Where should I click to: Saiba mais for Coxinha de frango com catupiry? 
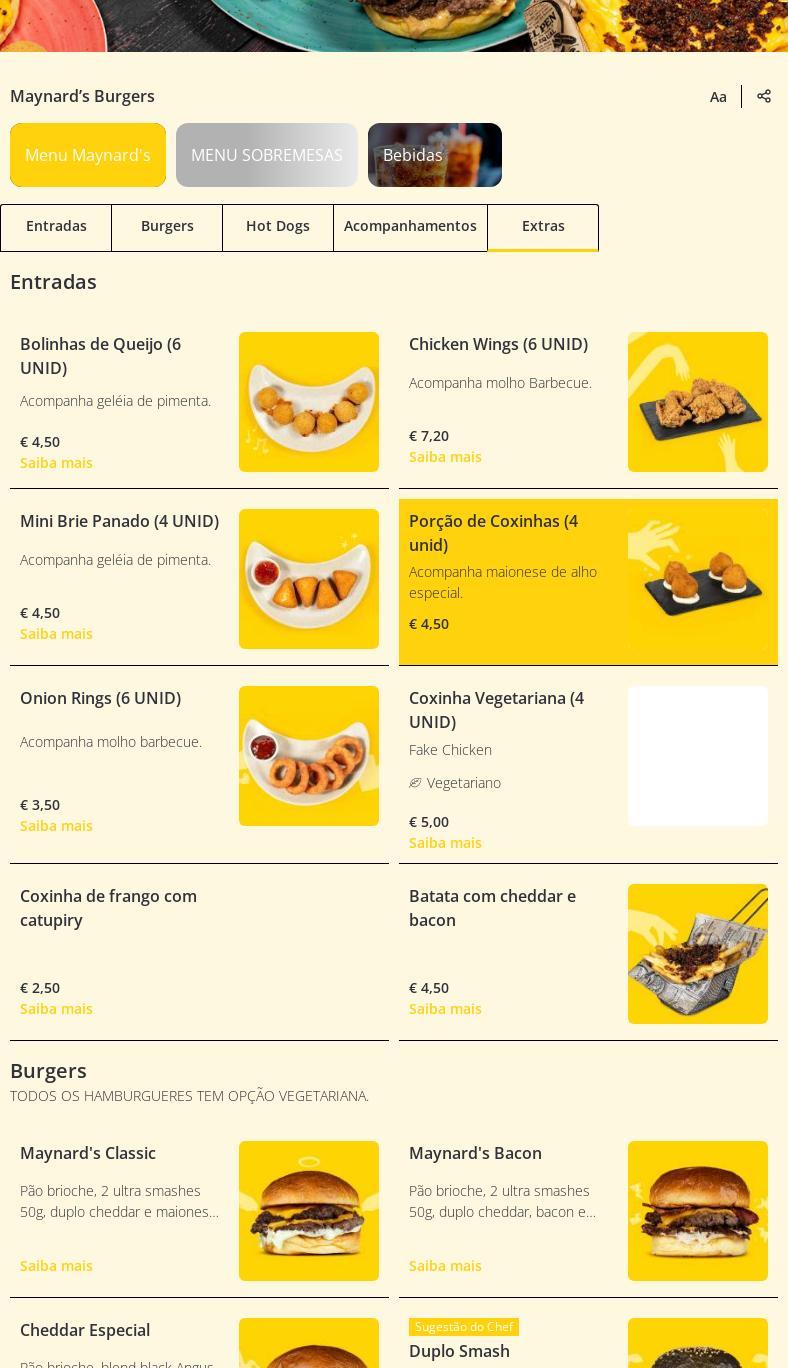pos(56,1009)
